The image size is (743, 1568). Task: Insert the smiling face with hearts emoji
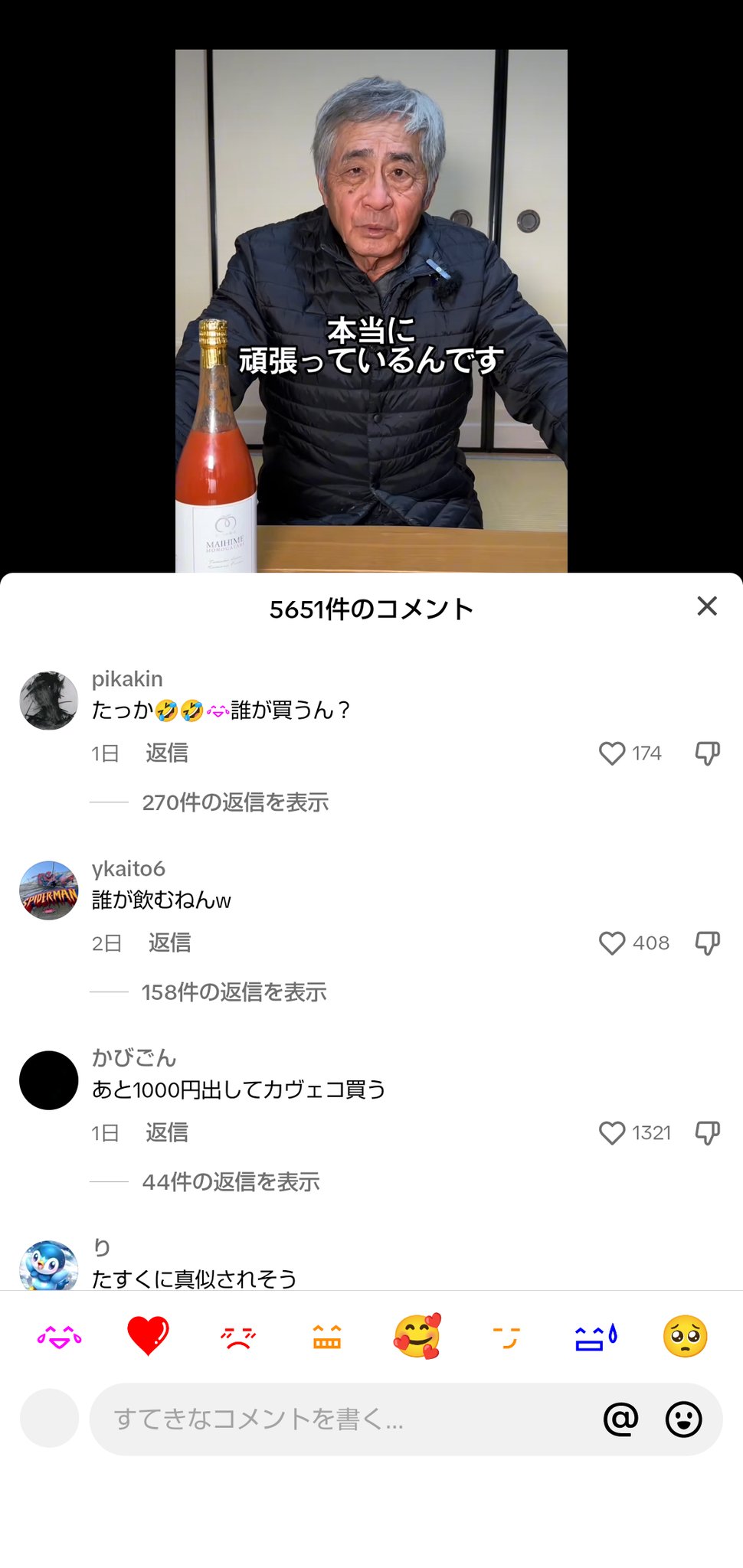coord(417,1337)
